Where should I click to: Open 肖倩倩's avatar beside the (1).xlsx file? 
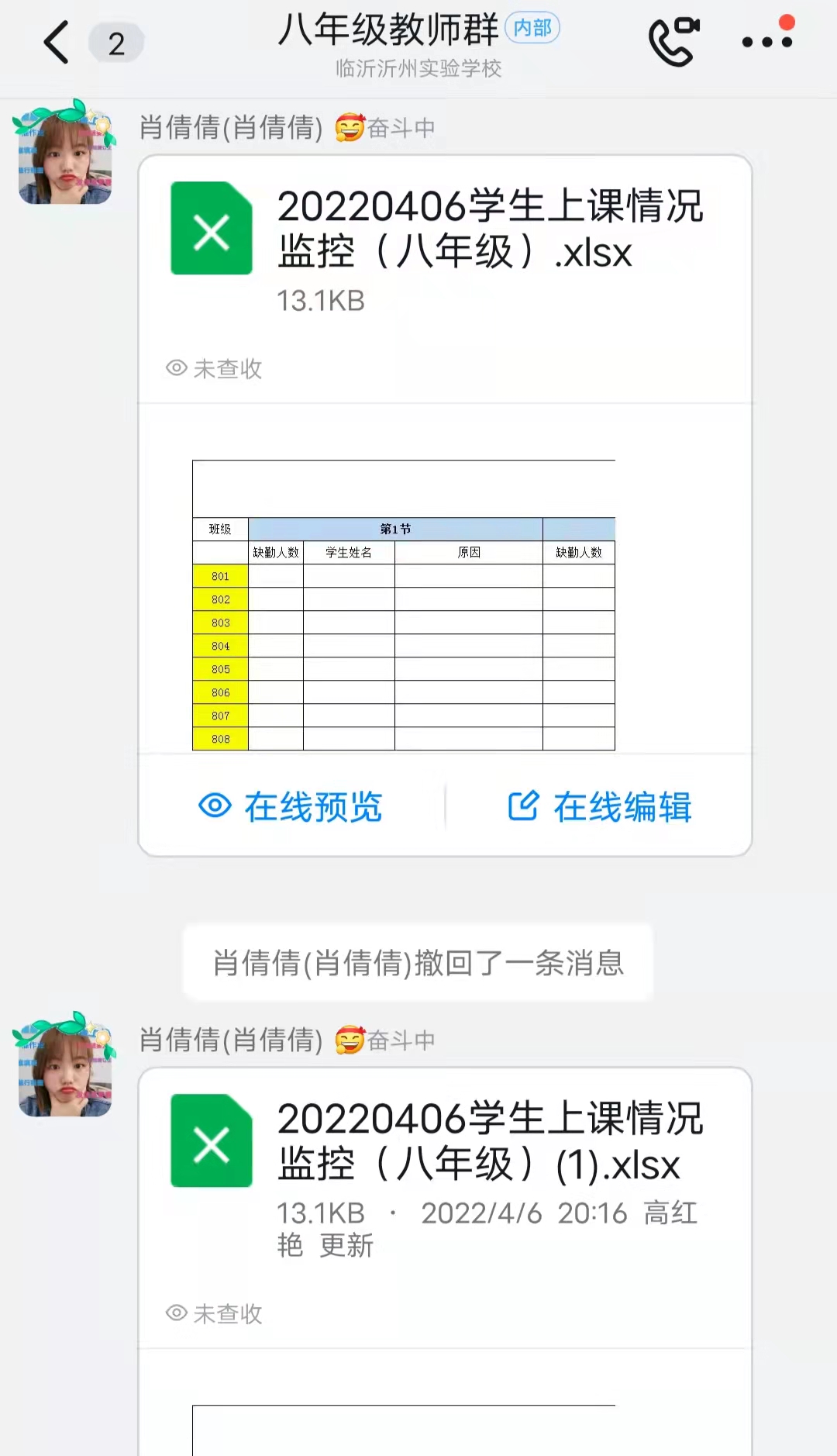[65, 1066]
